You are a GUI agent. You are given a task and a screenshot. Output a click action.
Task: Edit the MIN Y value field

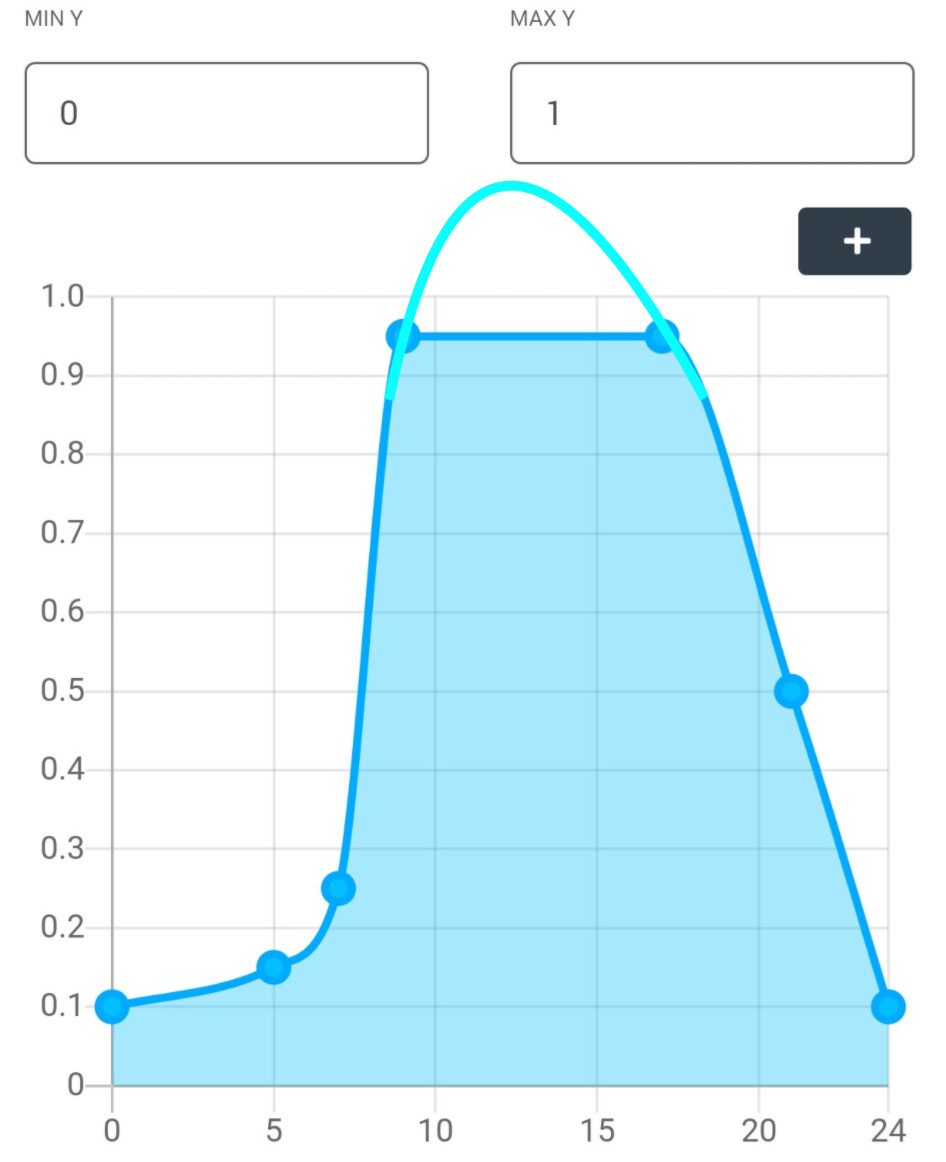226,113
